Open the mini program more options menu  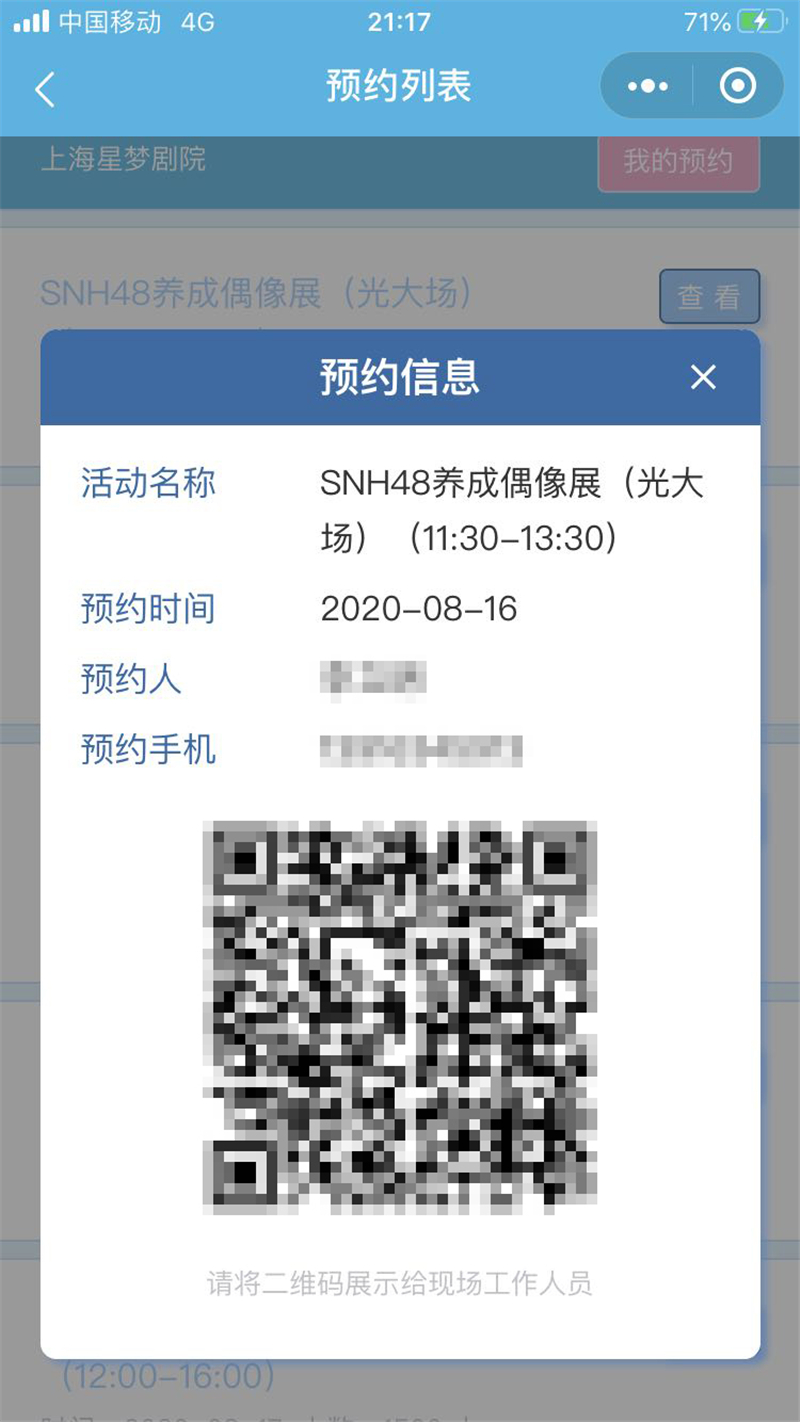tap(648, 87)
